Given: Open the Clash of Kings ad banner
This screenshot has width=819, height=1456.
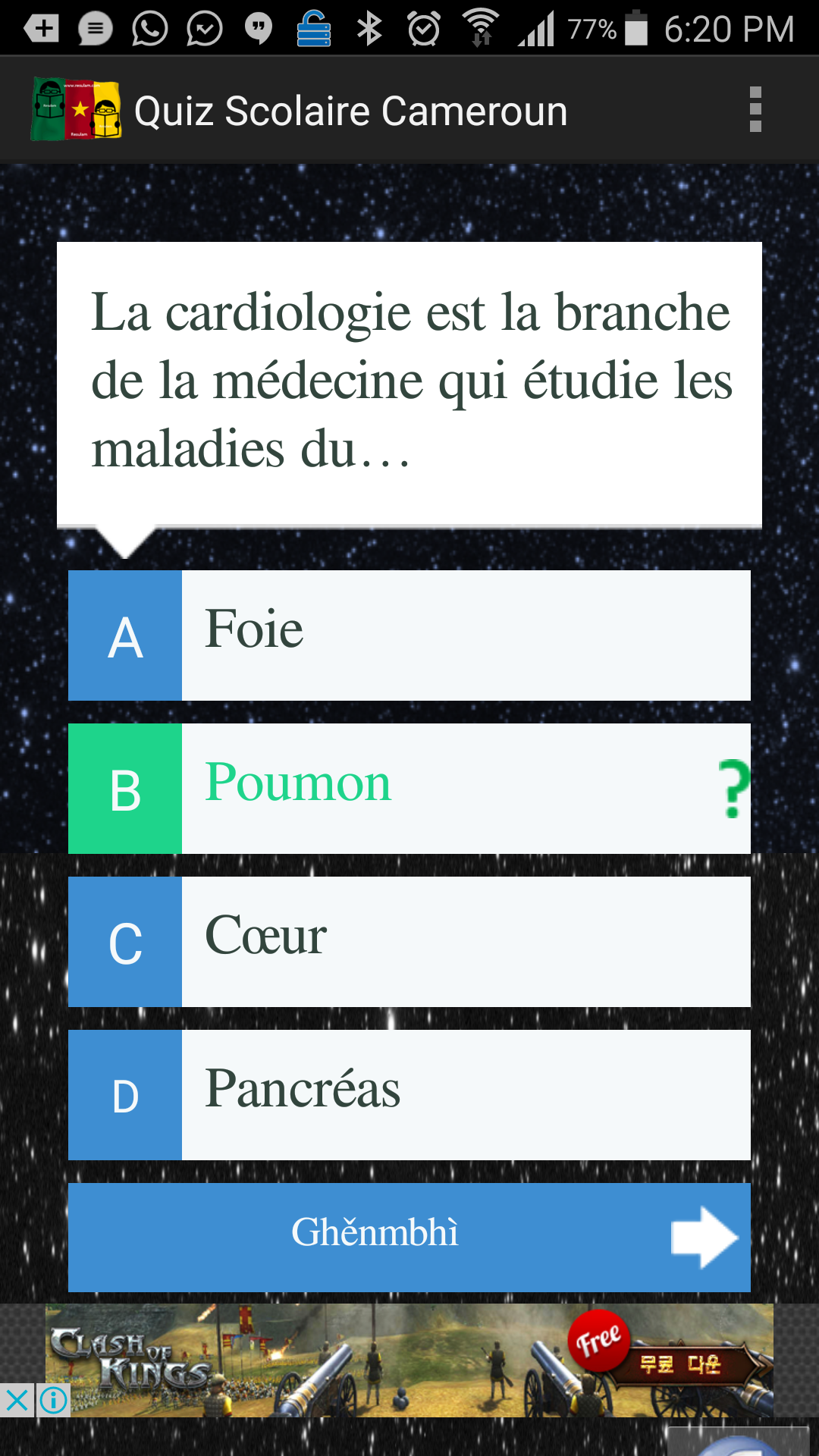Looking at the screenshot, I should pyautogui.click(x=409, y=1360).
